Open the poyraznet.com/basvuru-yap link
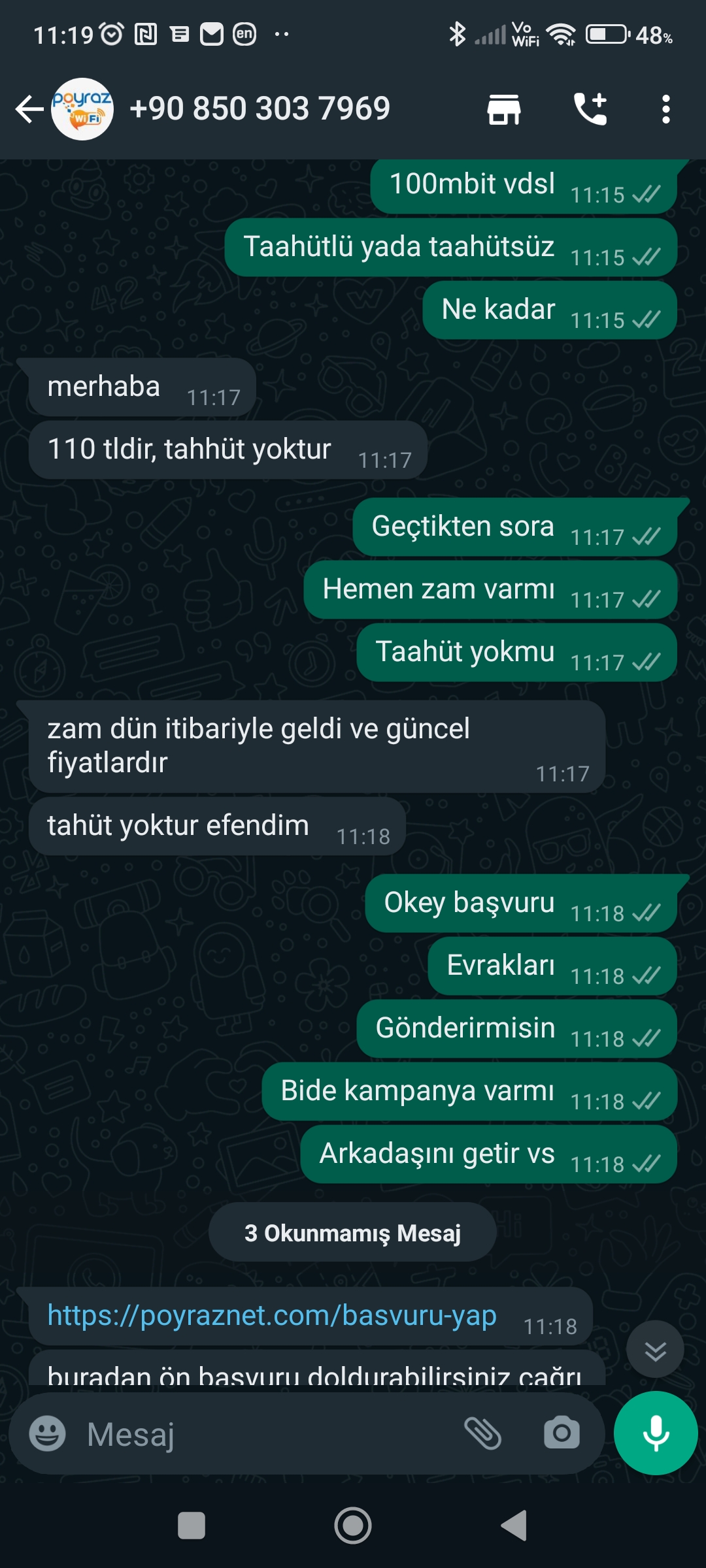 coord(272,1315)
